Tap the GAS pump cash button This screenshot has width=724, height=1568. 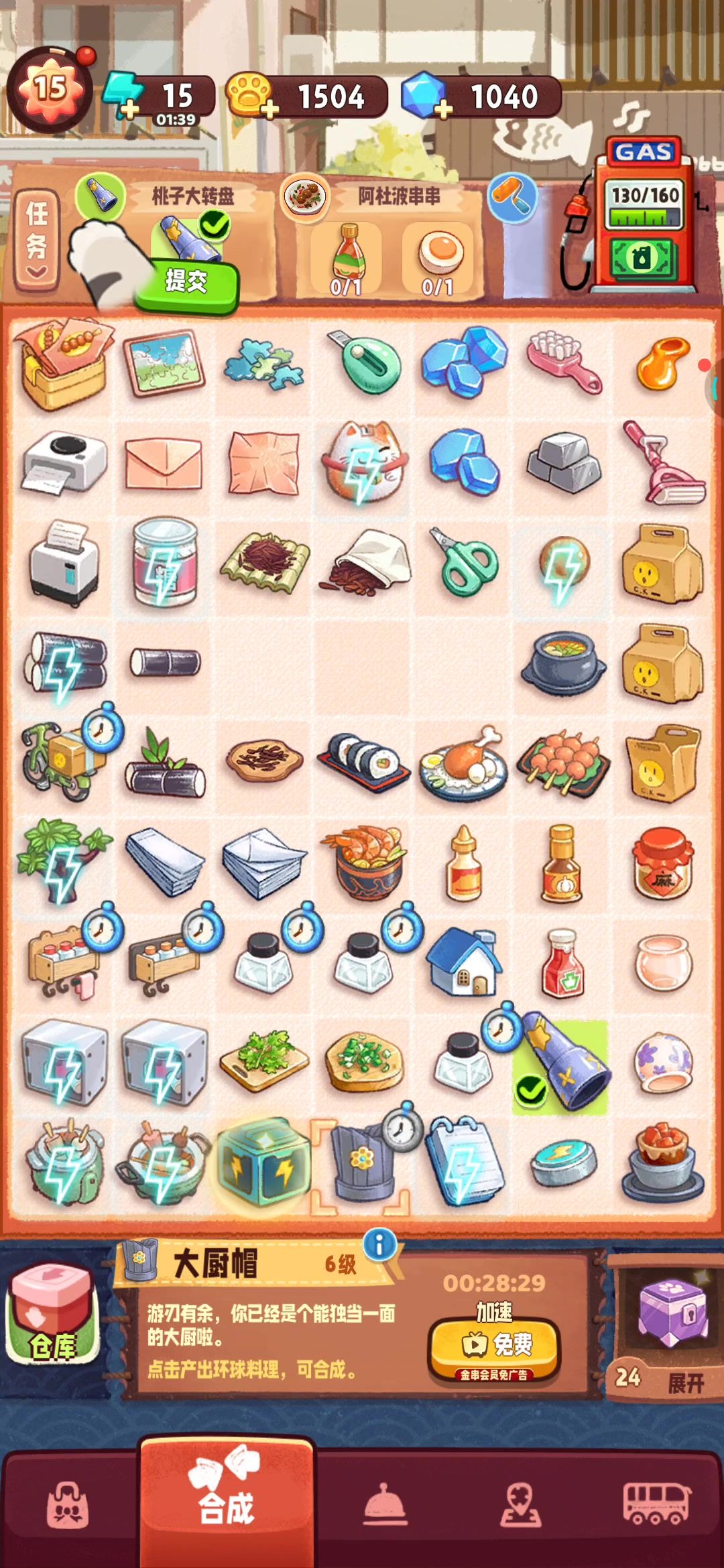click(x=642, y=258)
